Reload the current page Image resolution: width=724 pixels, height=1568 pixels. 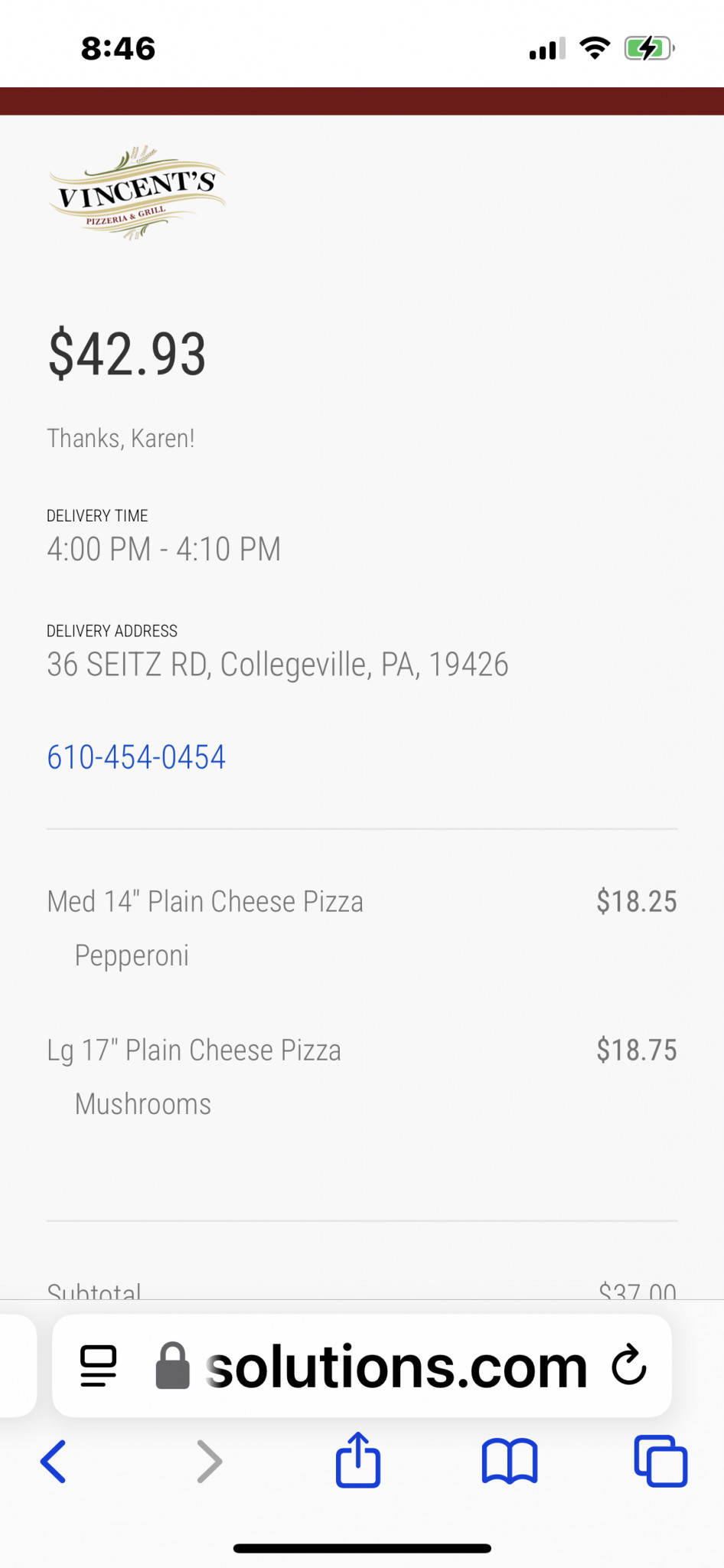[629, 1365]
